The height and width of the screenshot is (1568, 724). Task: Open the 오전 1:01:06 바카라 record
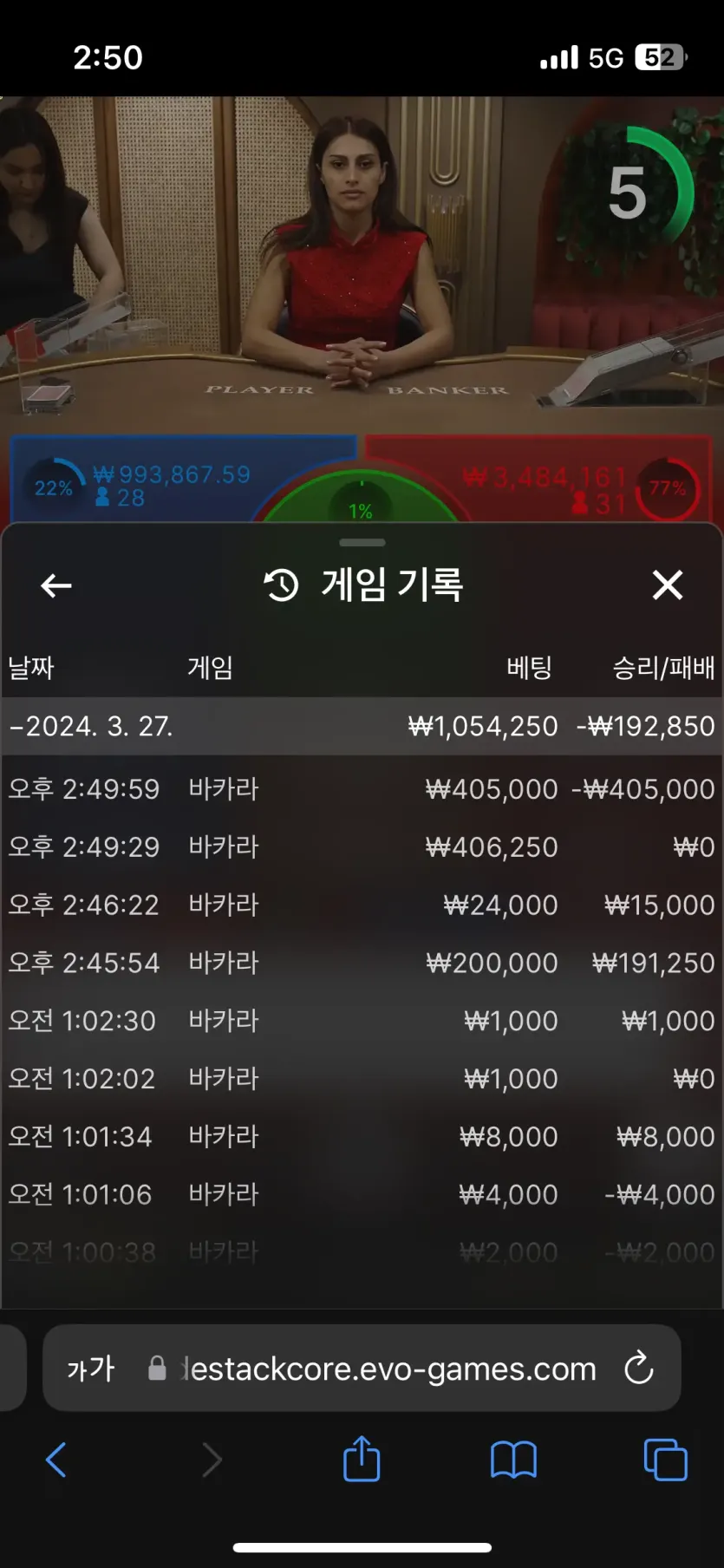point(362,1195)
